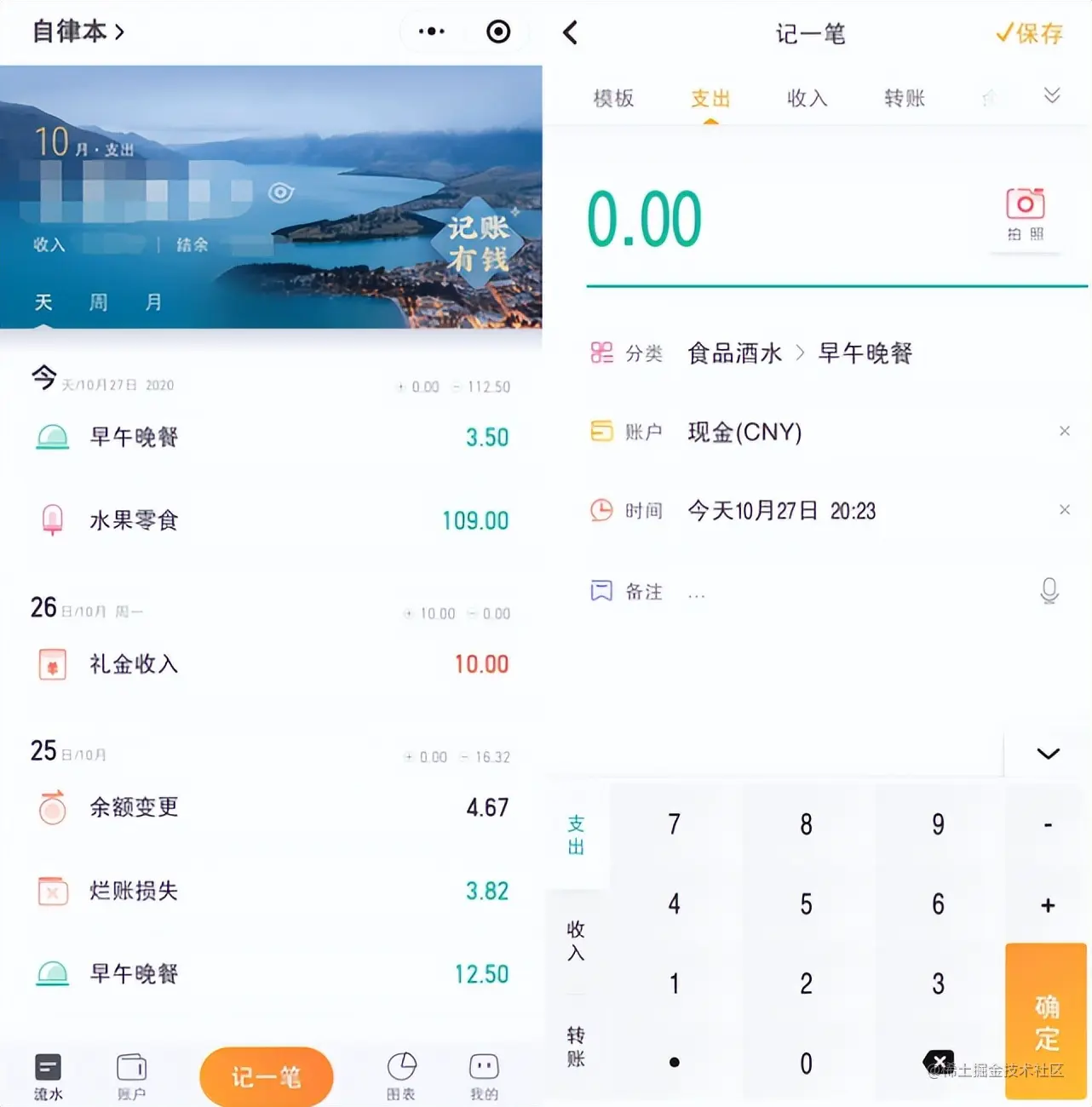Switch to the 转账 top tab

(904, 99)
